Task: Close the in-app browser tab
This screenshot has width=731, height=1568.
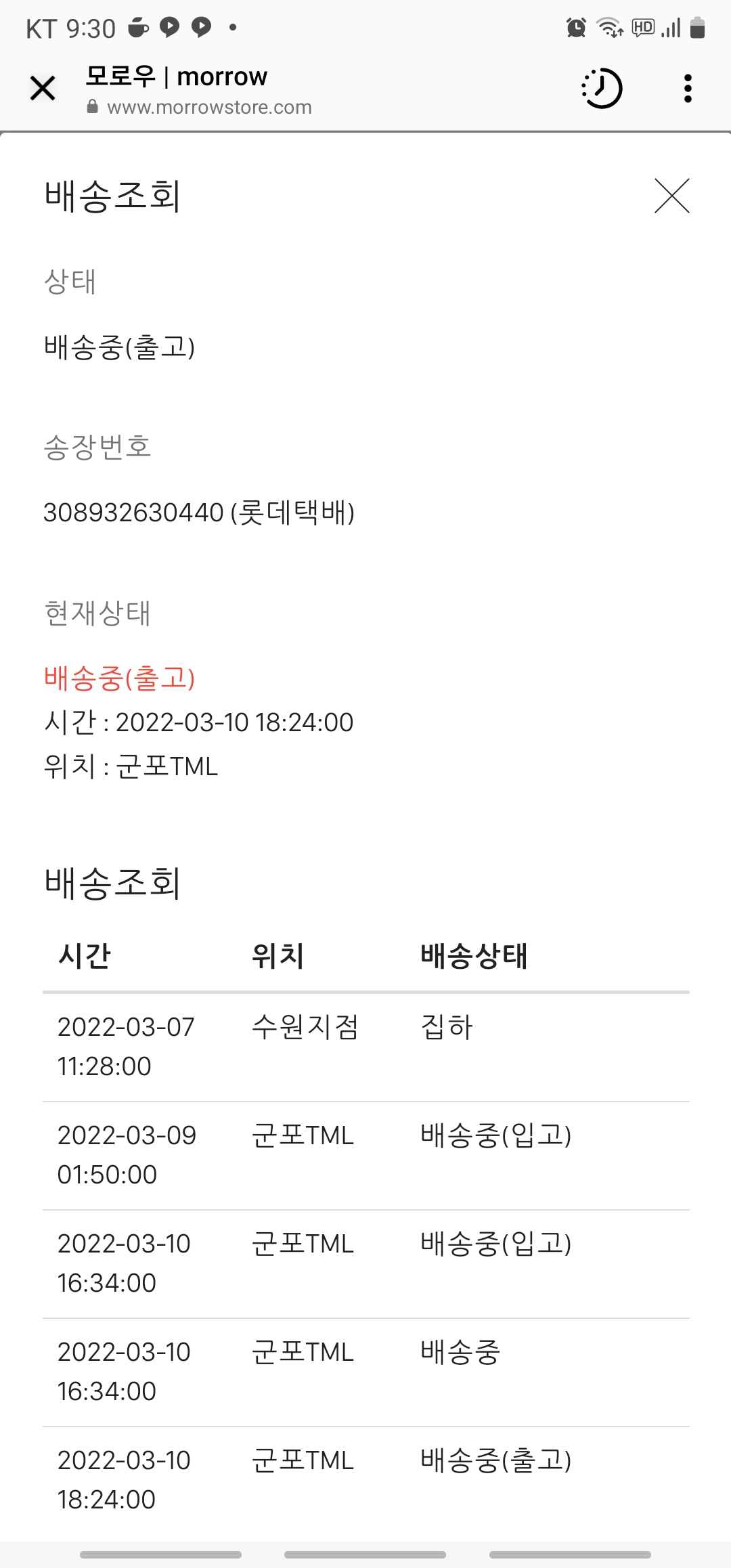Action: click(x=43, y=88)
